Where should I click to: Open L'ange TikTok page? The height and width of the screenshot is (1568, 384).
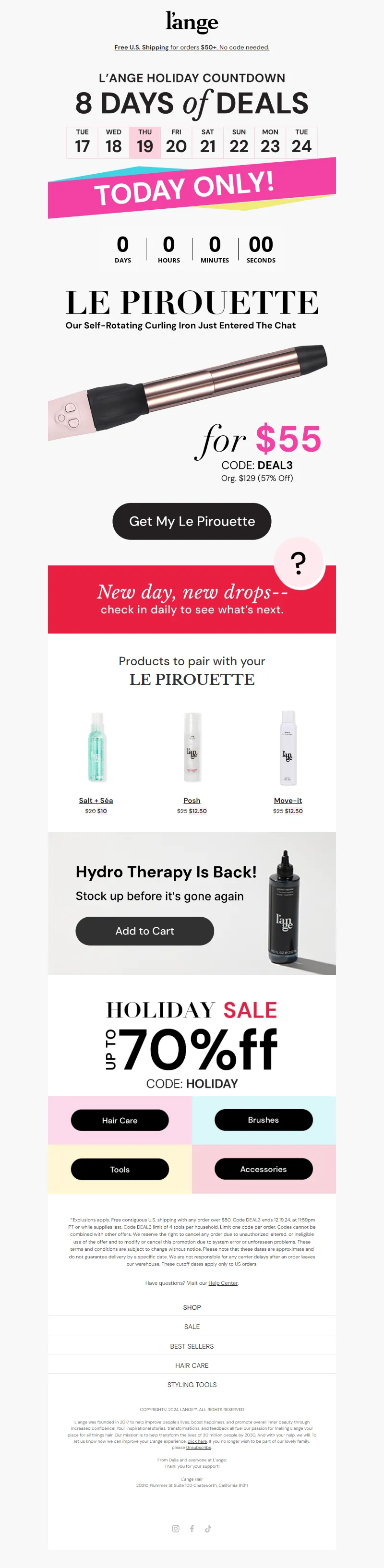208,1529
